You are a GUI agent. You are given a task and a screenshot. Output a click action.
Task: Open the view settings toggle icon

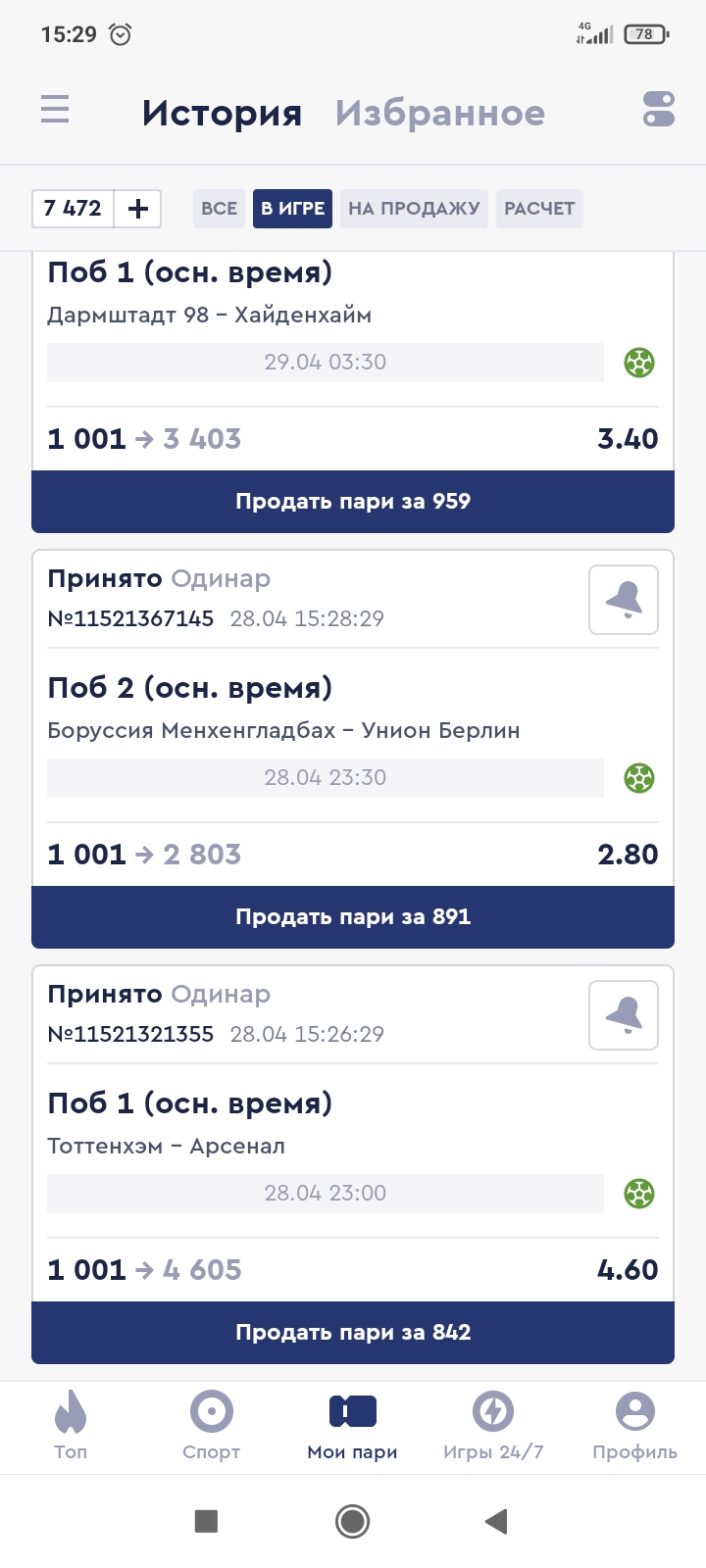pyautogui.click(x=659, y=109)
